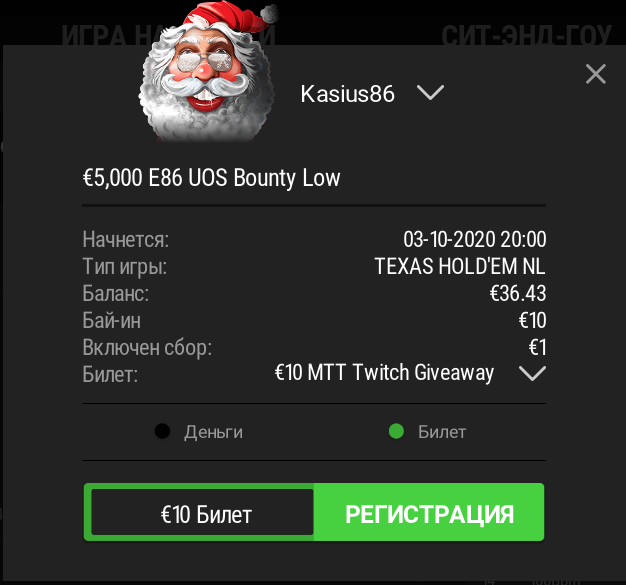Select Деньги payment option
The height and width of the screenshot is (585, 626).
tap(162, 432)
